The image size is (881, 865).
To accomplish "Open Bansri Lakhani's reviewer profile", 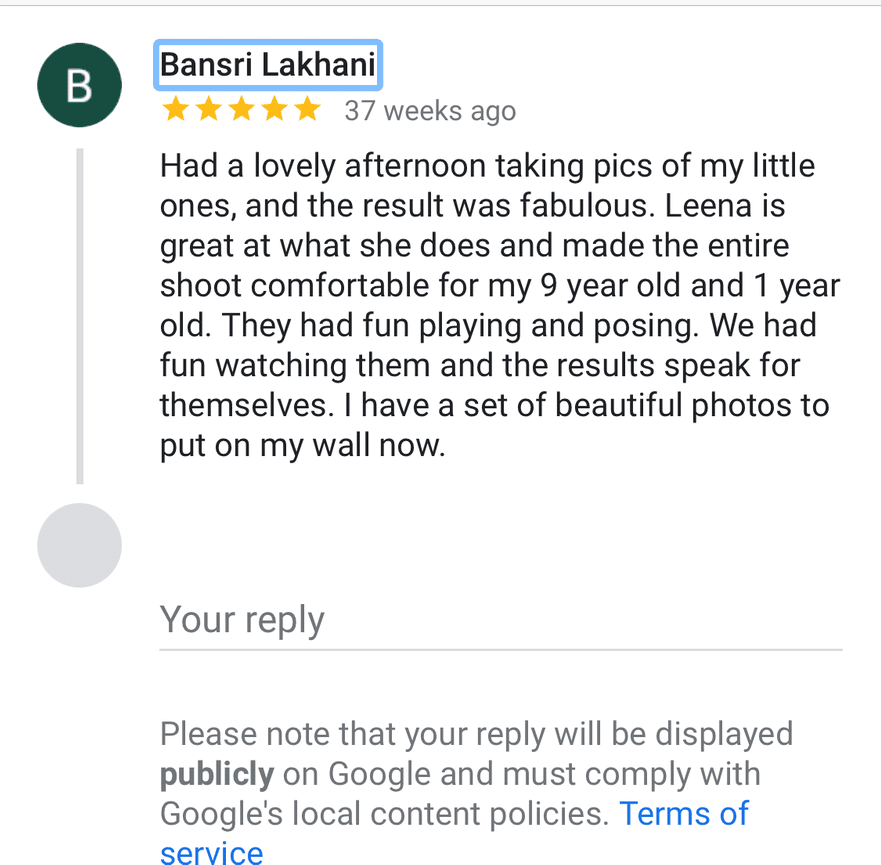I will click(268, 66).
